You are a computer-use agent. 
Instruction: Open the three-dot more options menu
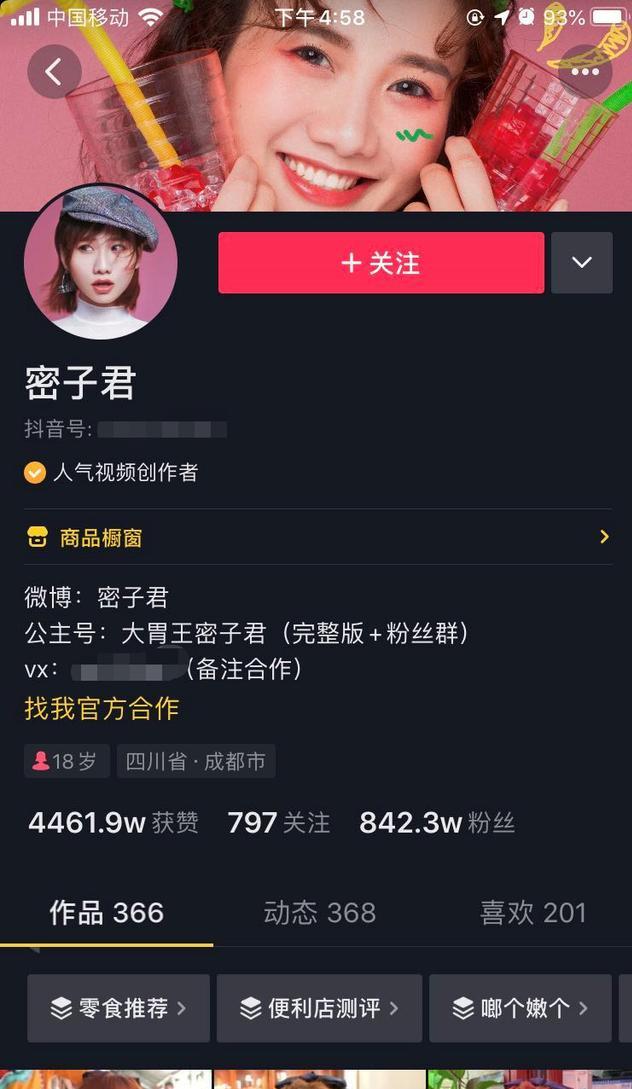click(584, 72)
